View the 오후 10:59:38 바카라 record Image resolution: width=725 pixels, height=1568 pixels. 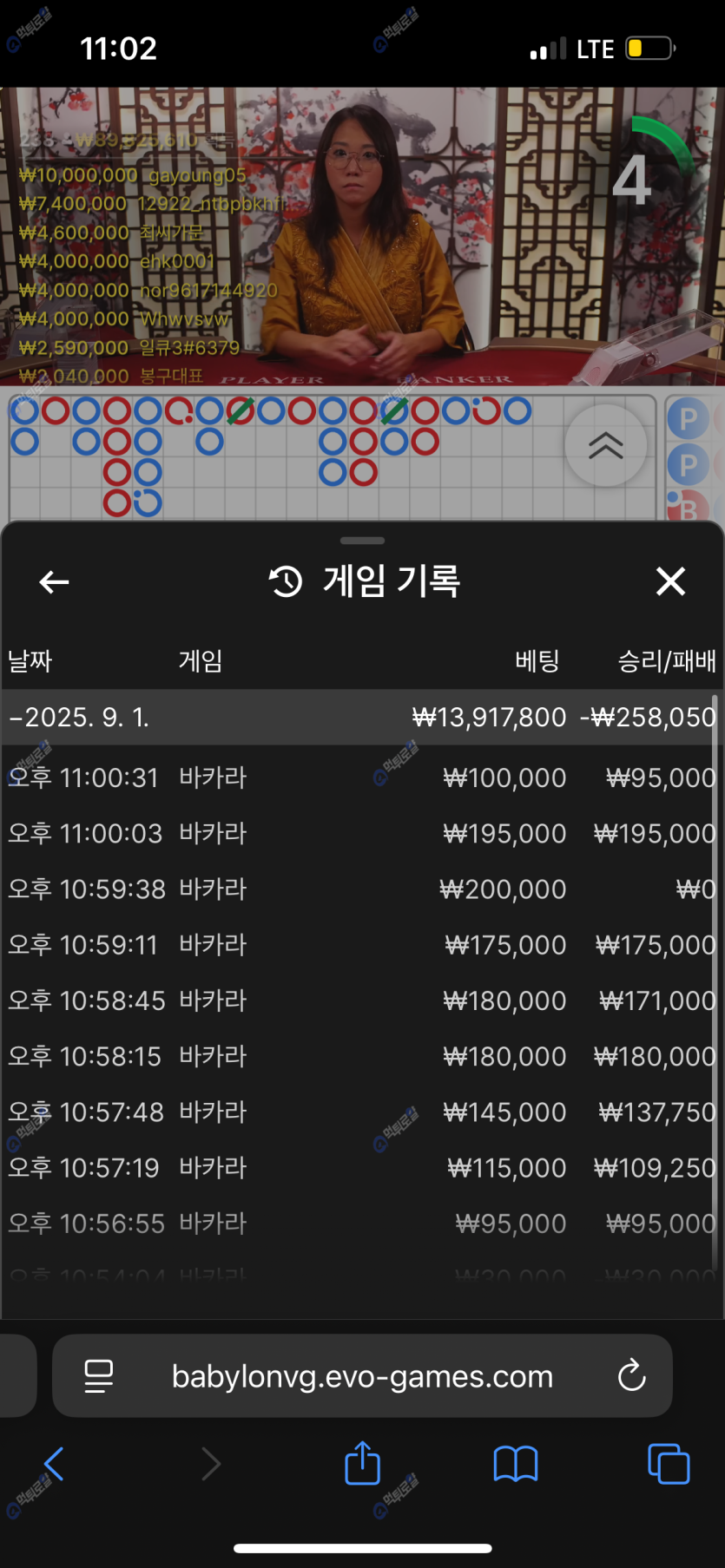tap(361, 889)
